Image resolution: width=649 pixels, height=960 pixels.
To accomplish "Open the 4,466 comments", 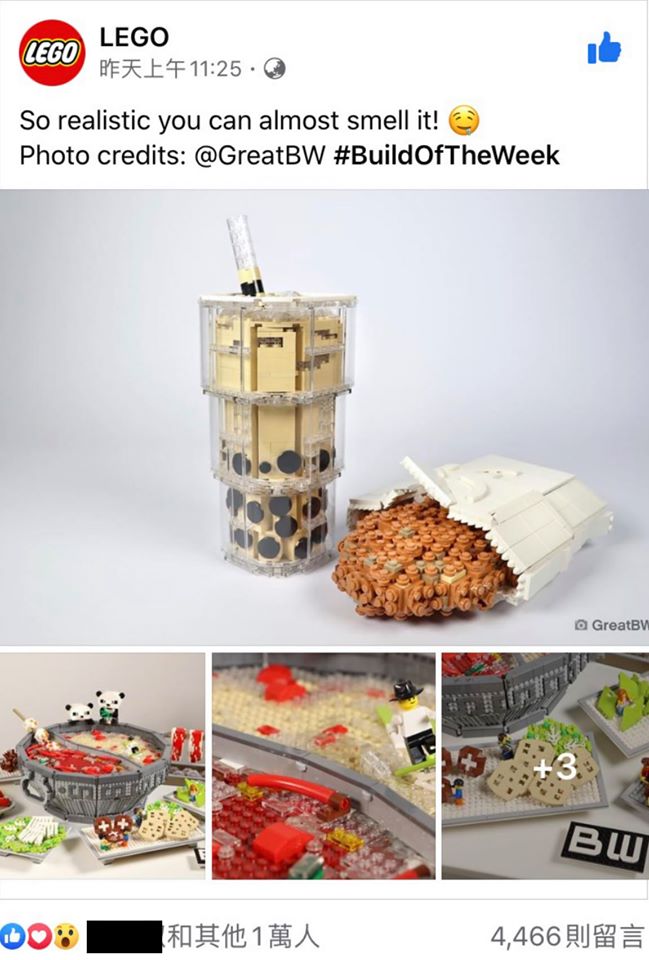I will (567, 936).
